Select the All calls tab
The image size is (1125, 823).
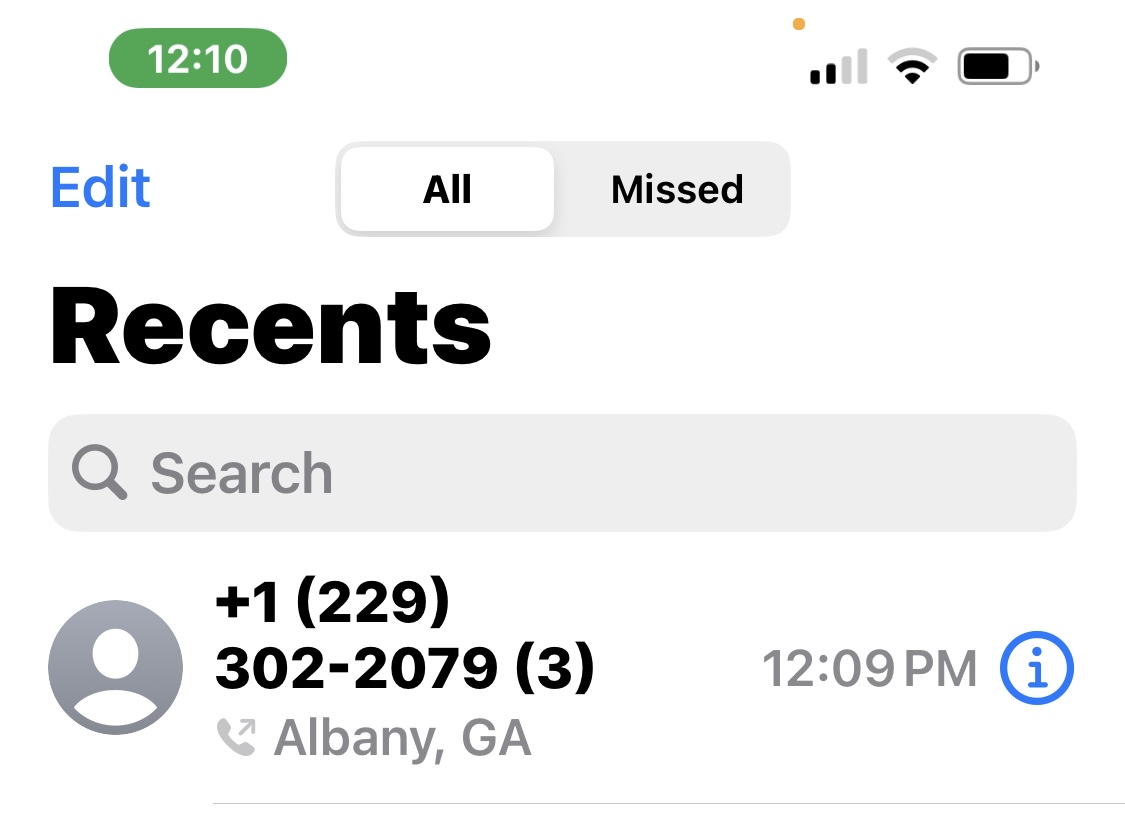pyautogui.click(x=447, y=189)
